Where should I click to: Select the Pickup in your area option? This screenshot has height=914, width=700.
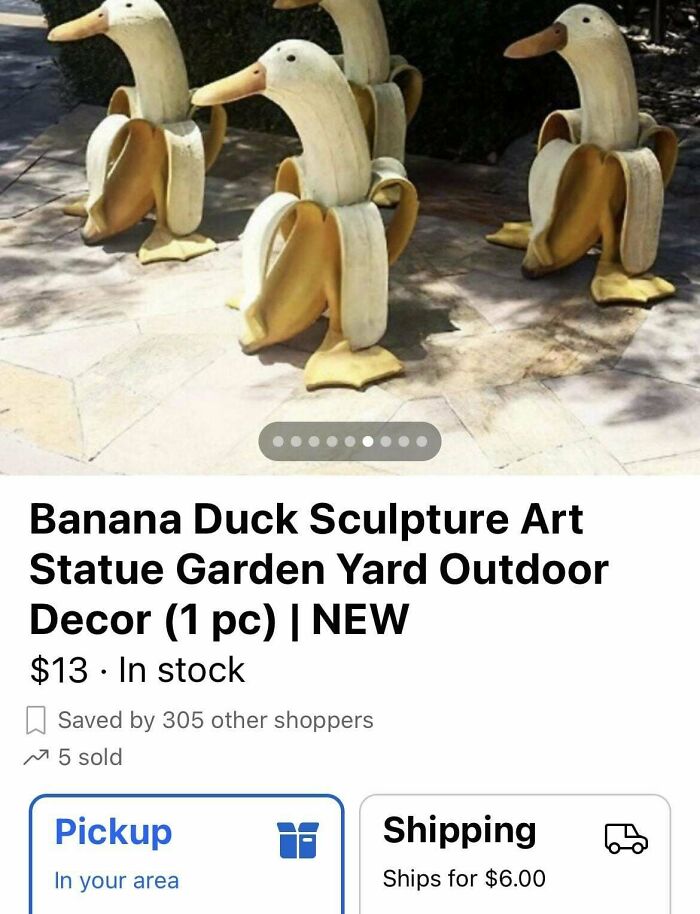coord(187,854)
